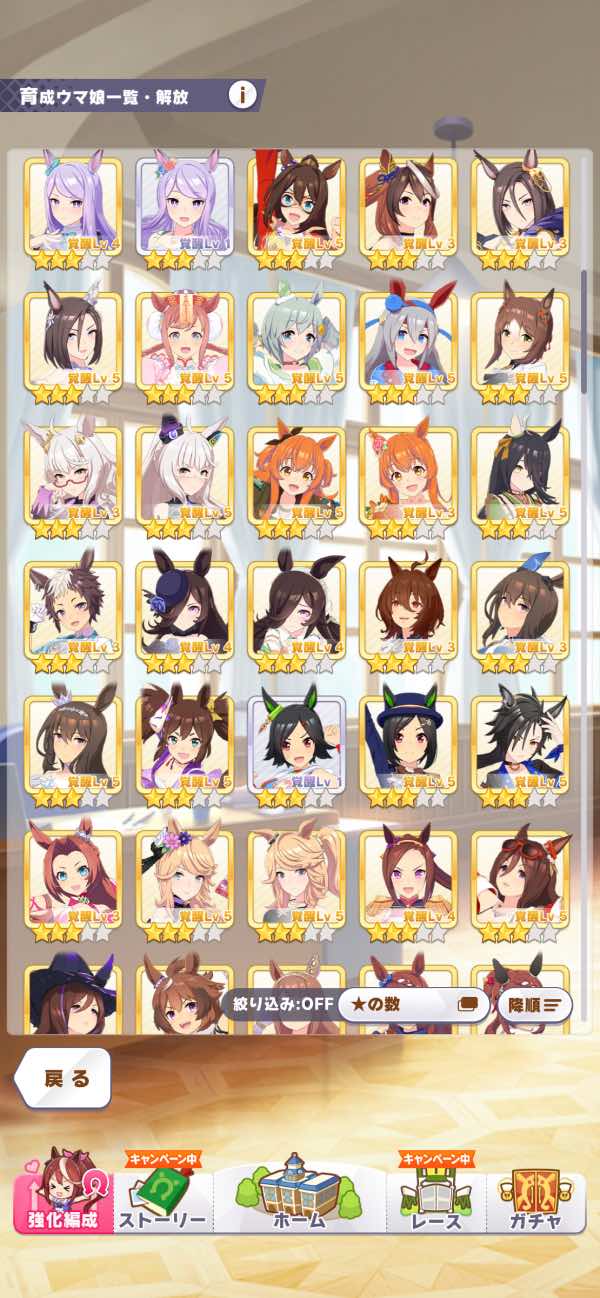Open the brown-haired character card with glasses

296,205
